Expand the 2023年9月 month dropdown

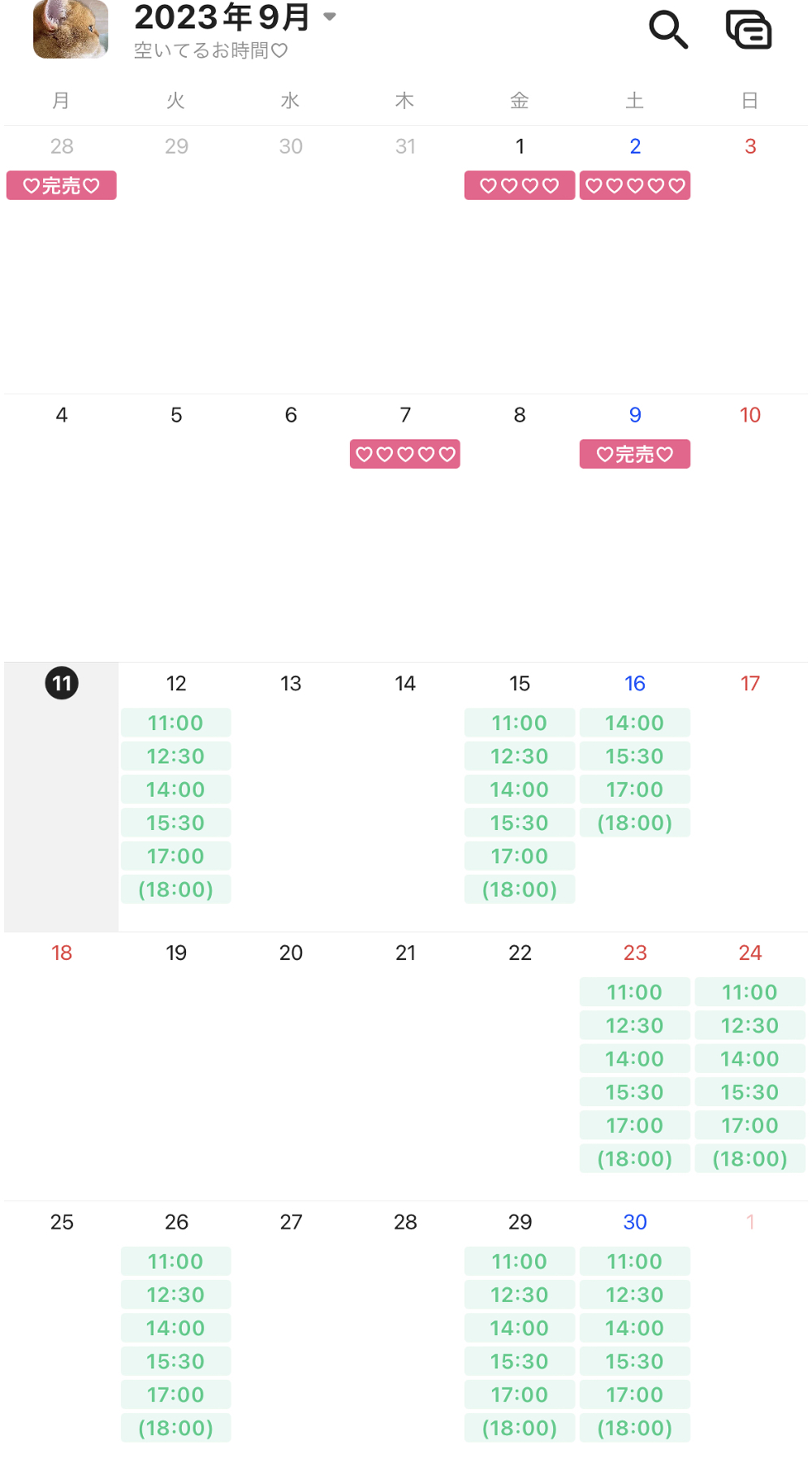pyautogui.click(x=330, y=17)
